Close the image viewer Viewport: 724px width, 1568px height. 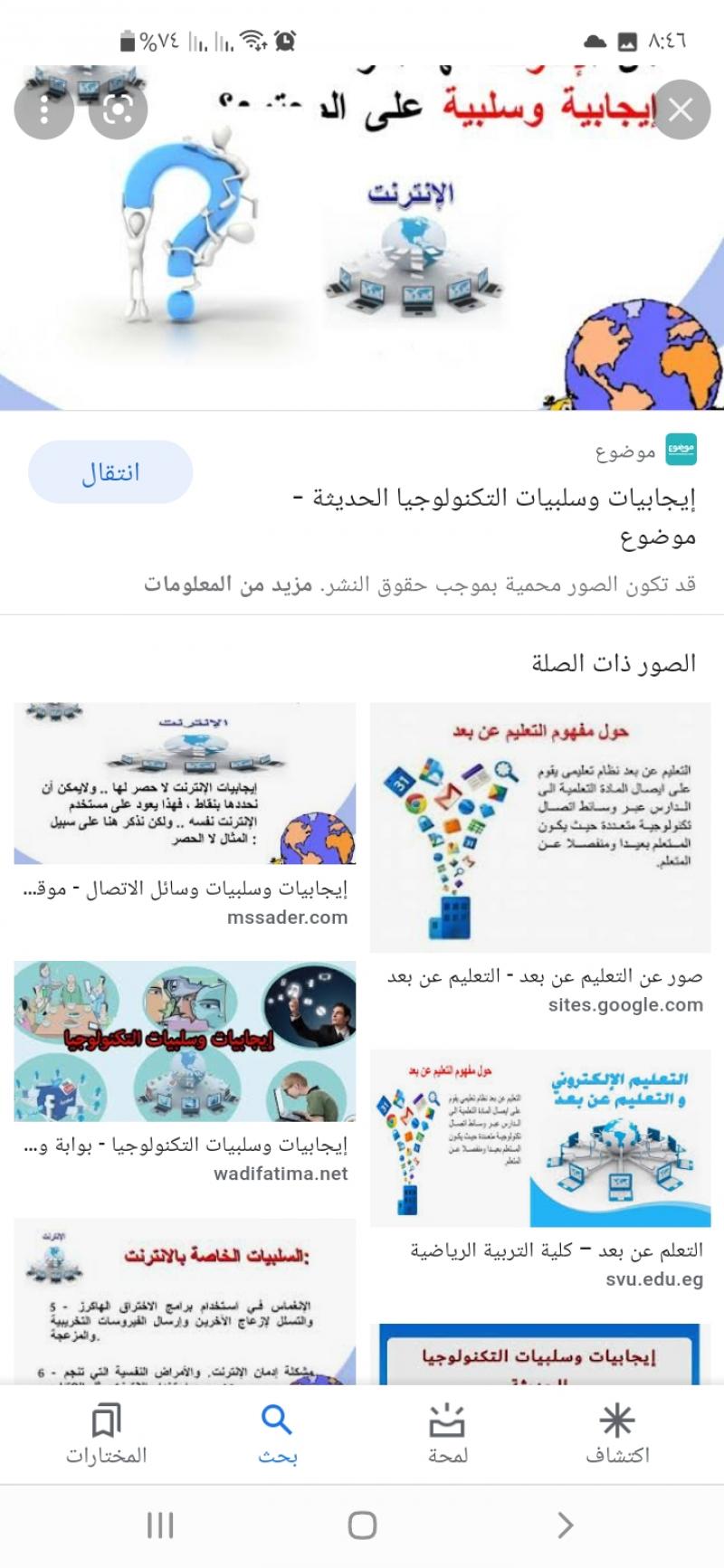pyautogui.click(x=681, y=110)
